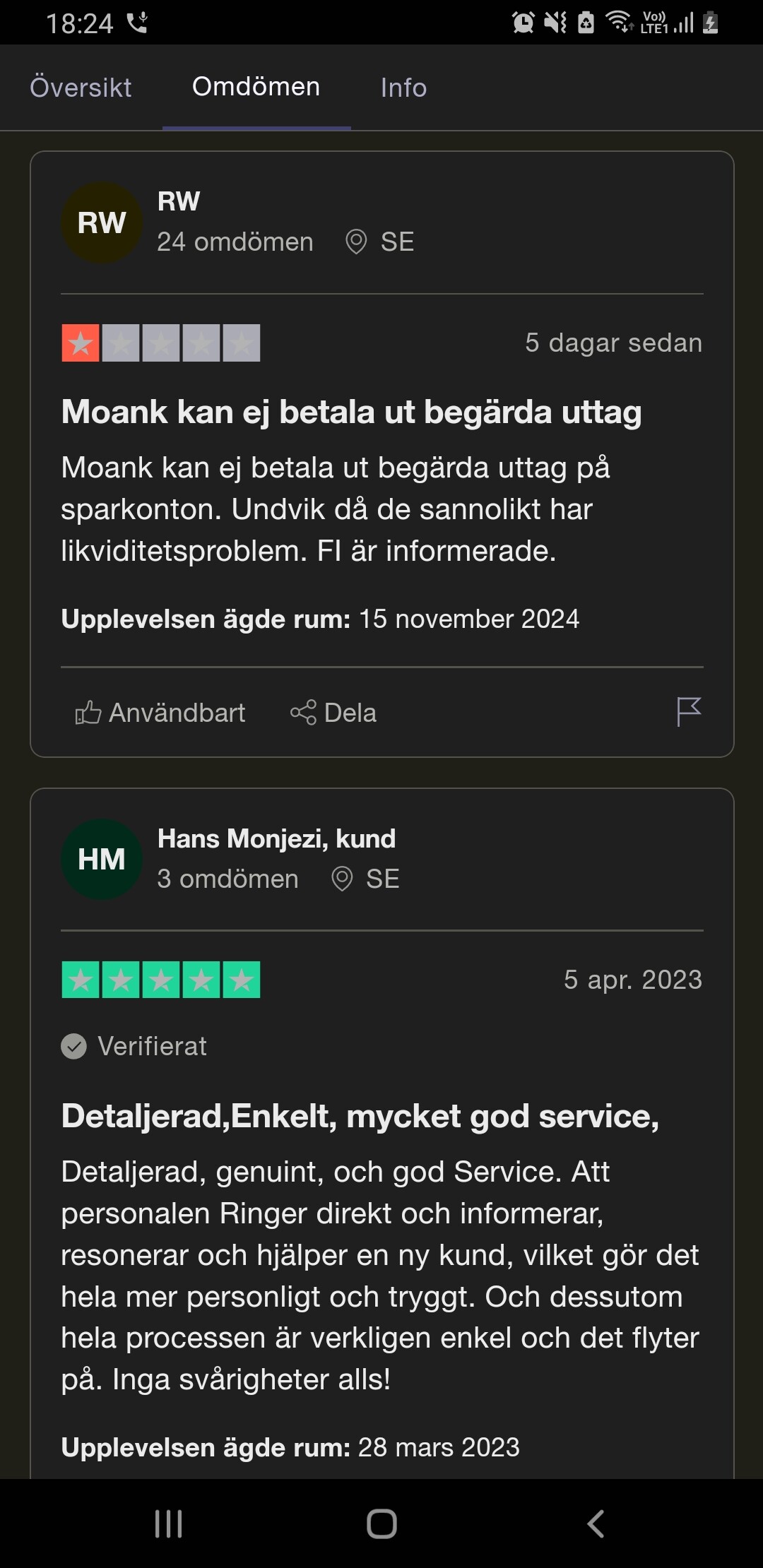Screen dimensions: 763x1568
Task: Open Hans Monjezi's reviewer profile
Action: click(x=276, y=839)
